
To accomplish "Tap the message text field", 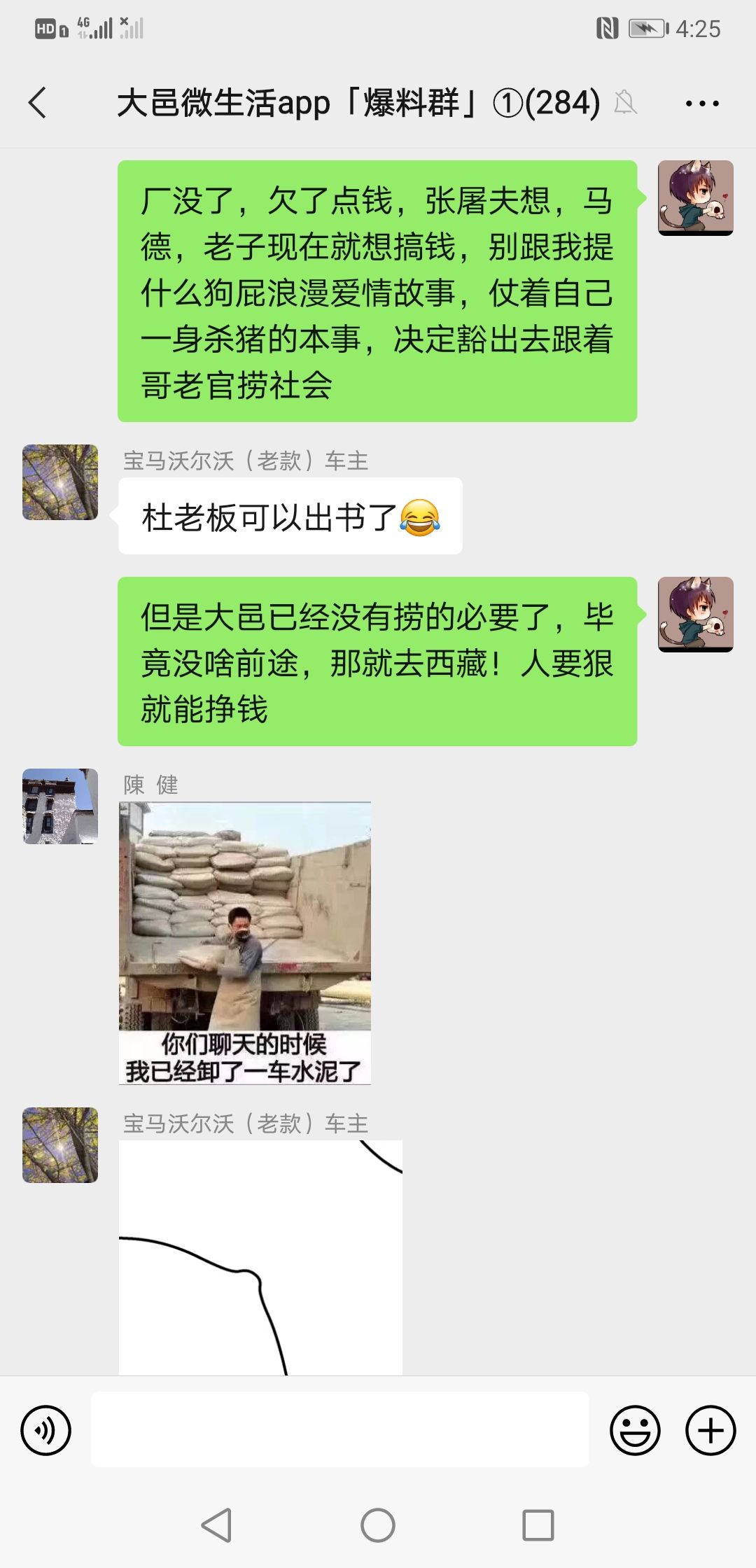I will click(340, 1429).
